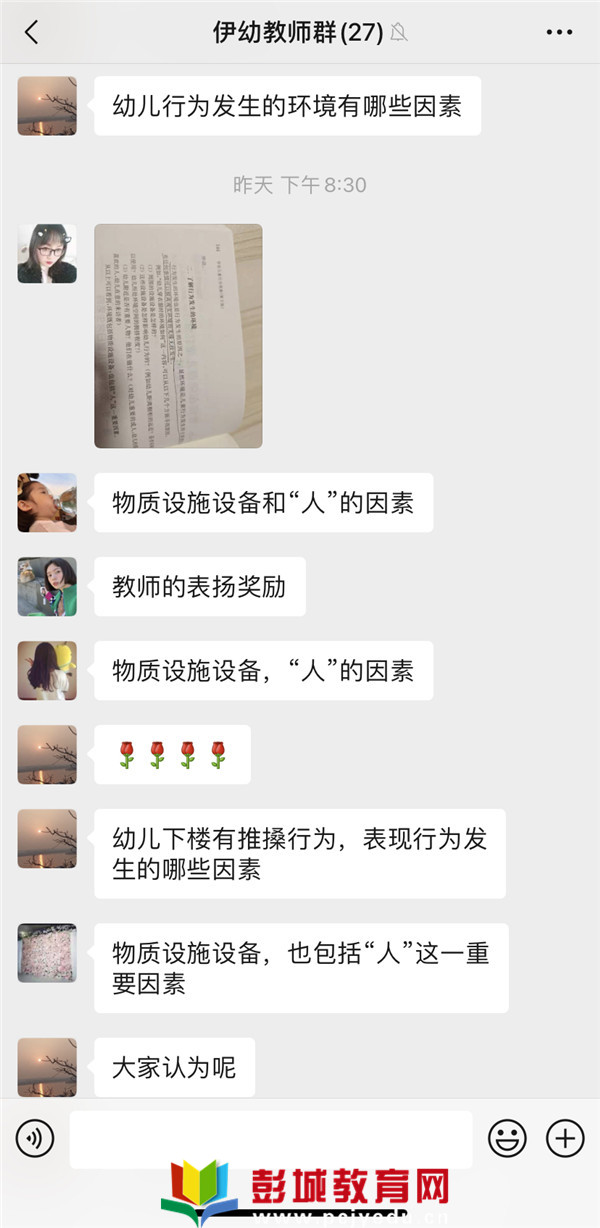Switch to voice message input
This screenshot has height=1228, width=600.
tap(35, 1138)
